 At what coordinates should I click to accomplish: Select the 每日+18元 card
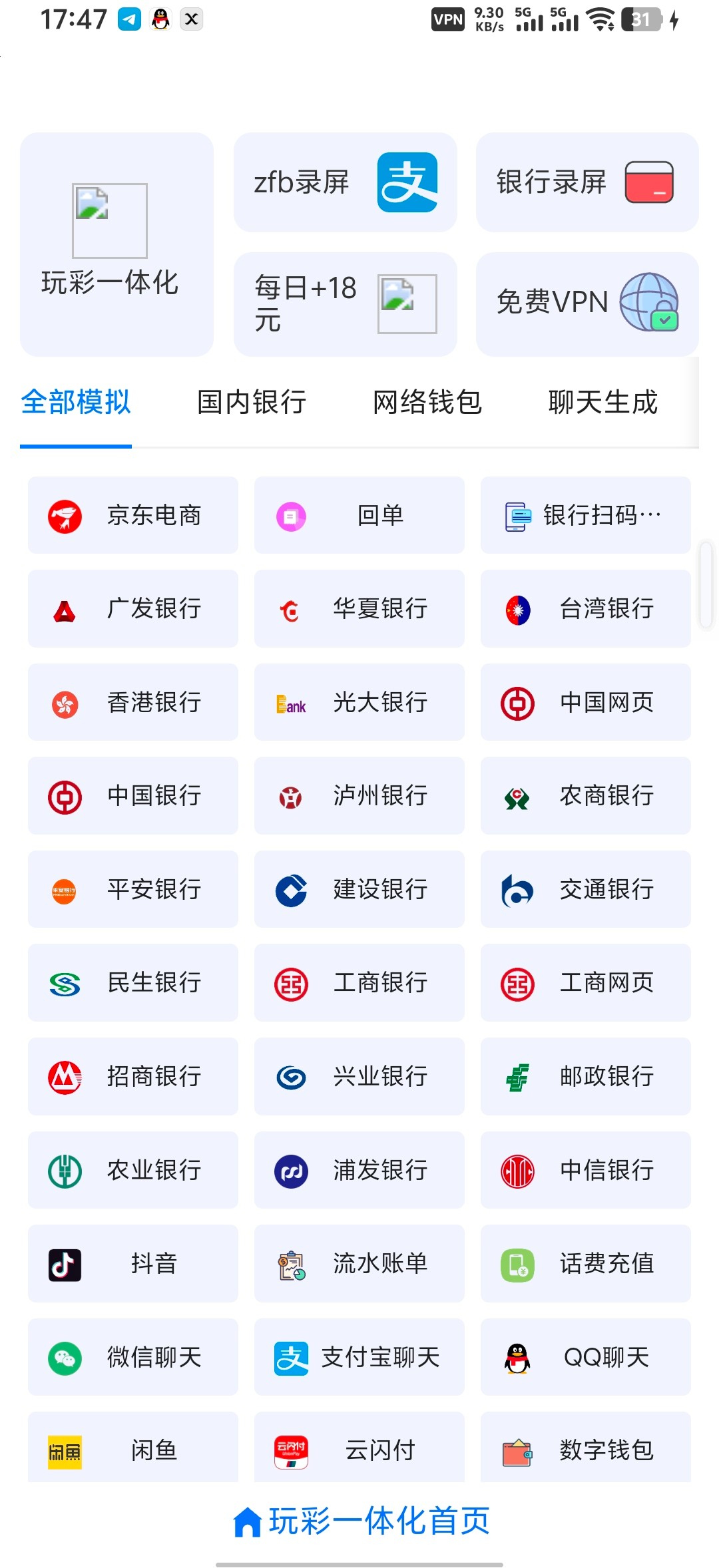(x=345, y=304)
